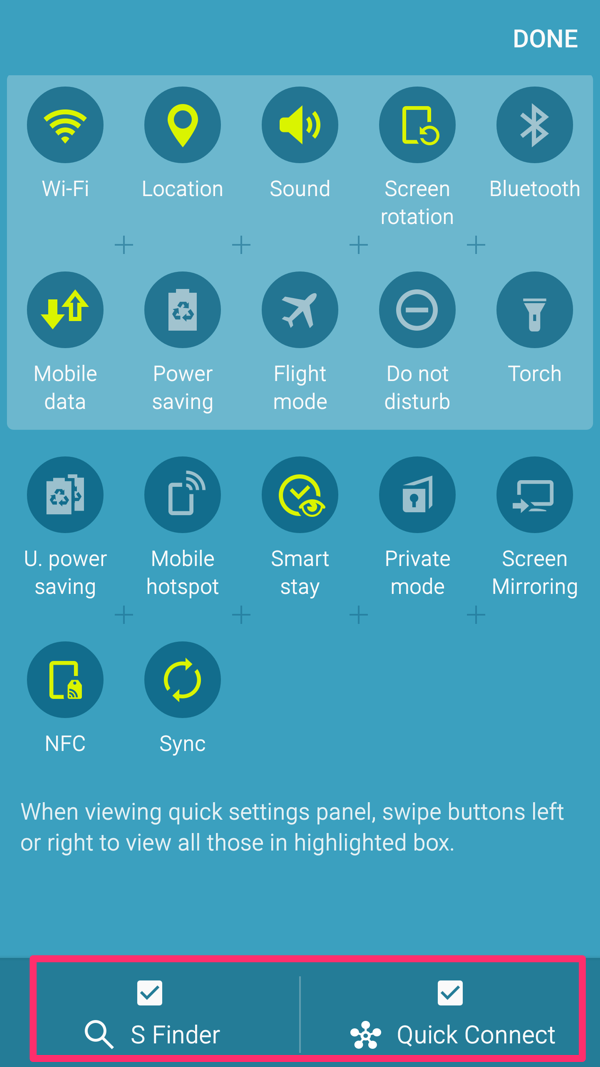The height and width of the screenshot is (1067, 600).
Task: Disable Screen rotation
Action: [x=417, y=125]
